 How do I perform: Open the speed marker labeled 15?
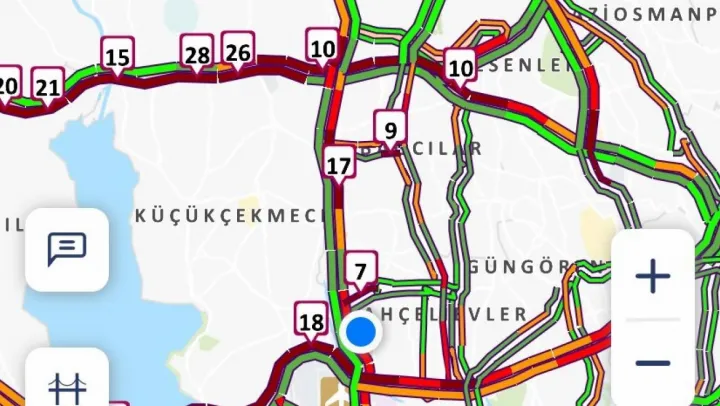point(117,57)
